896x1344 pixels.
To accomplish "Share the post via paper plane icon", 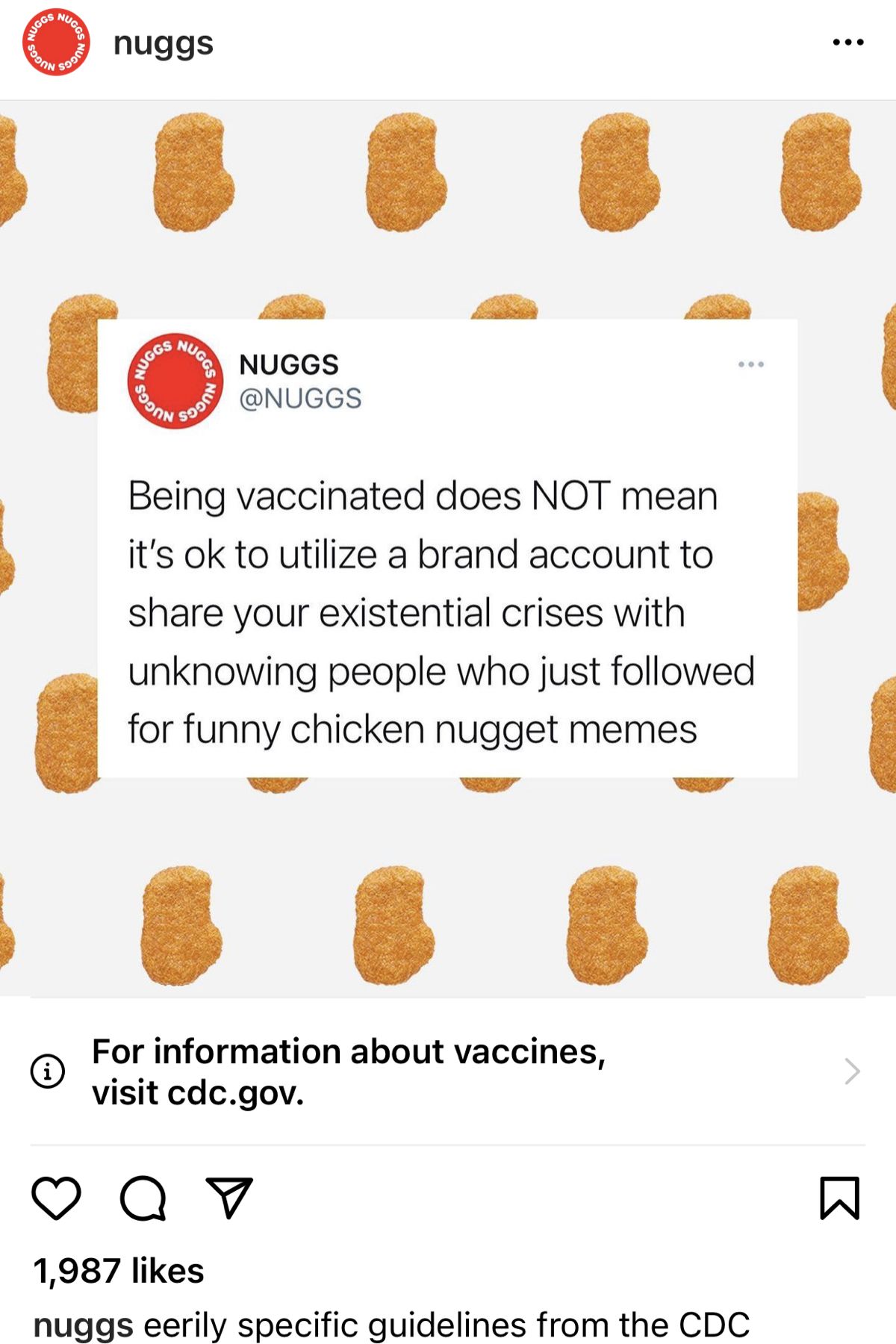I will click(229, 1198).
